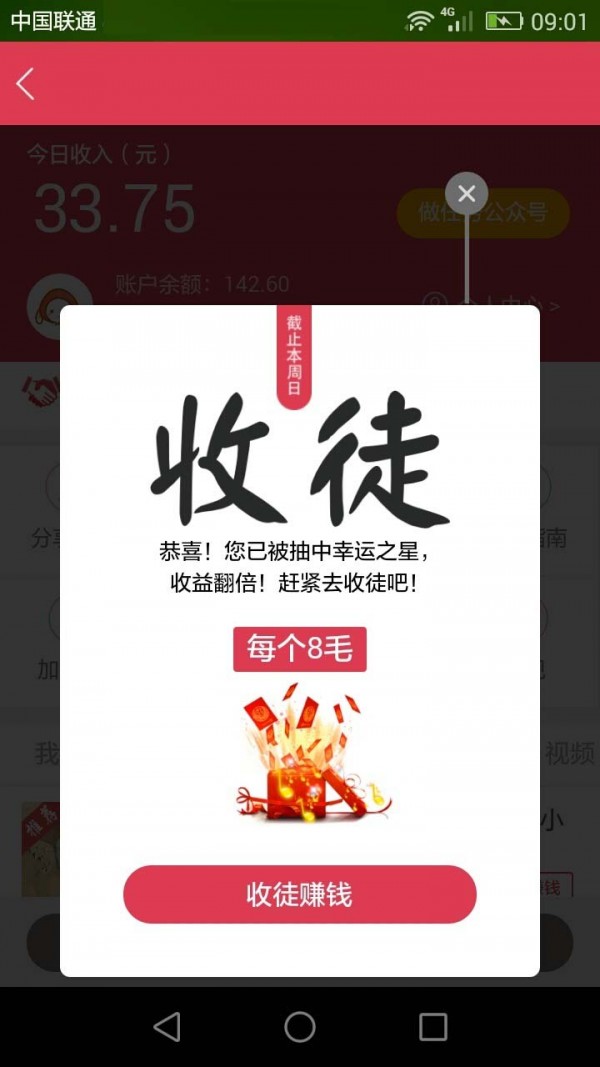The width and height of the screenshot is (600, 1067).
Task: Open the recent apps overview
Action: [x=433, y=1026]
